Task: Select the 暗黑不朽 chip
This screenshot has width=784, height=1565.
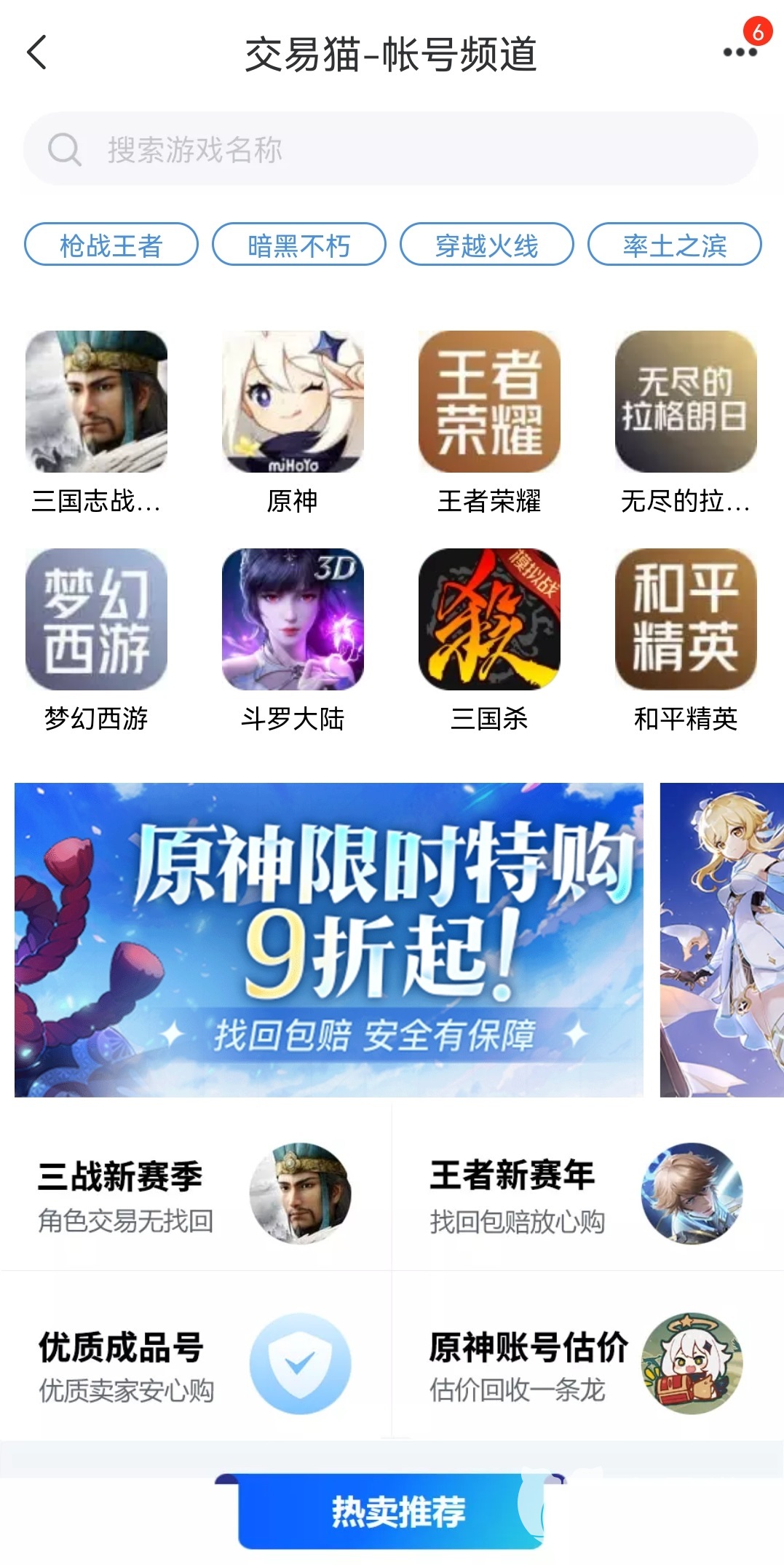Action: point(298,245)
